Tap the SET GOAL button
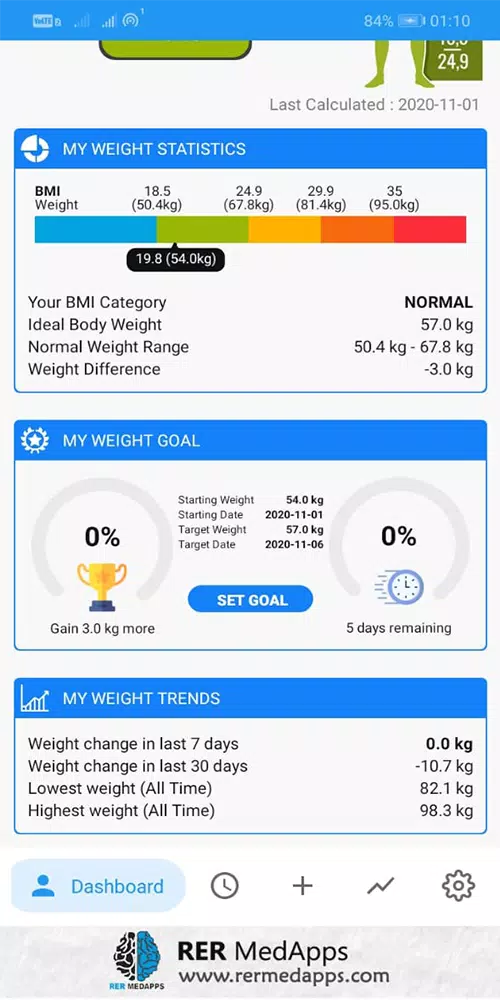 (x=250, y=599)
